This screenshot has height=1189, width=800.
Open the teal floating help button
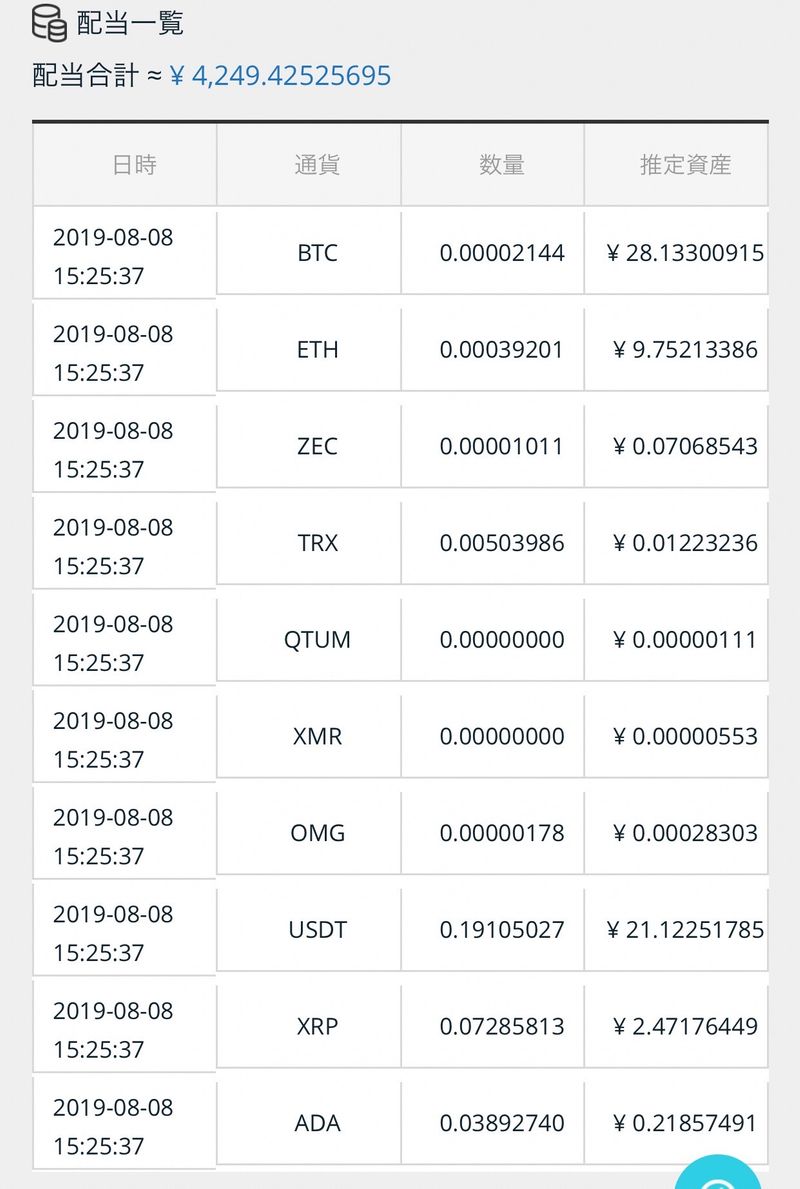(x=719, y=1177)
